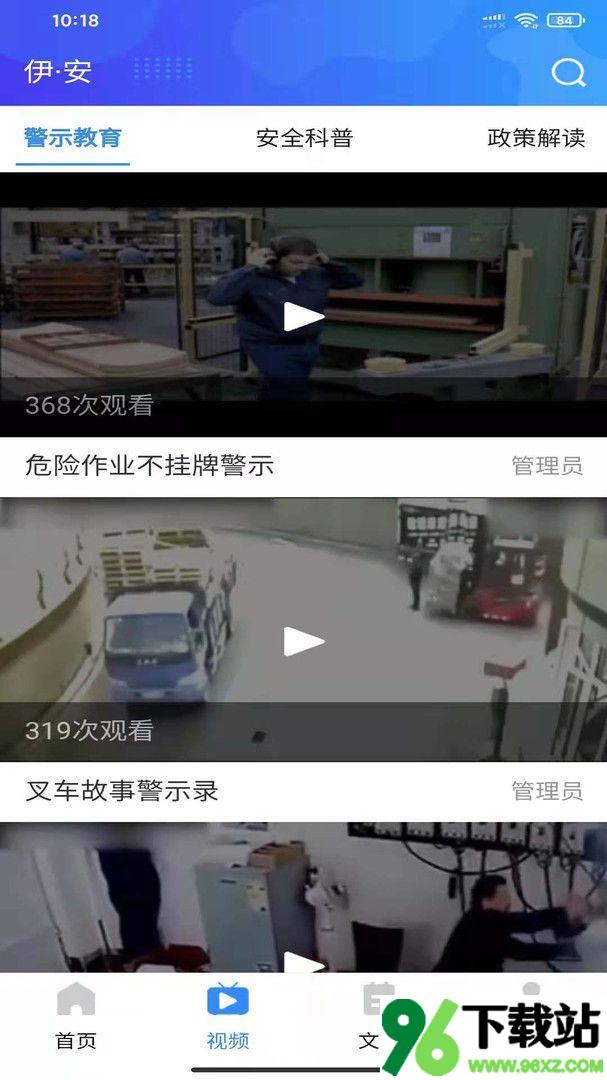Open the search icon in the header
This screenshot has width=607, height=1080.
point(568,72)
